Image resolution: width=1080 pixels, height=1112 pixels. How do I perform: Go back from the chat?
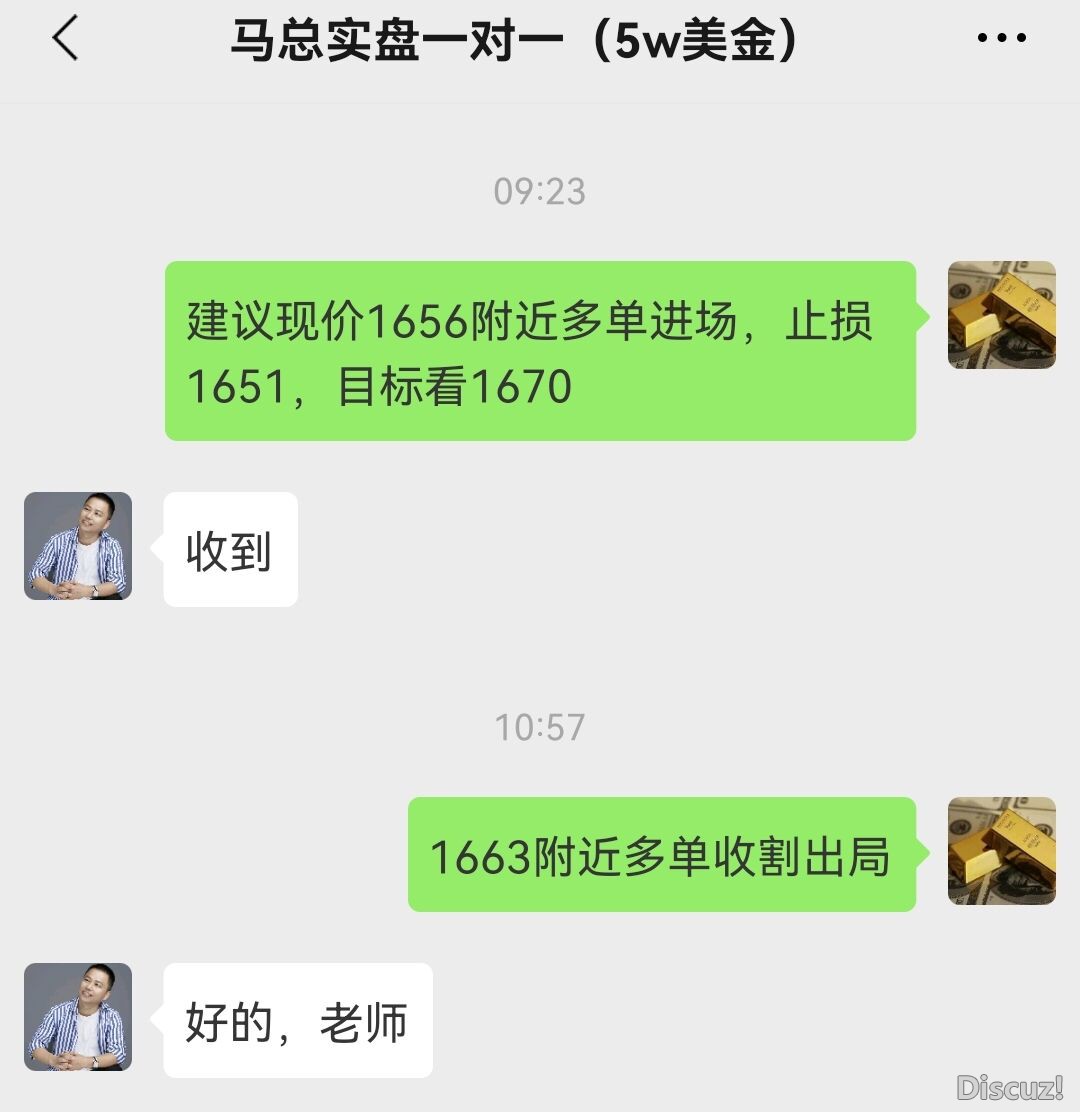pyautogui.click(x=65, y=39)
